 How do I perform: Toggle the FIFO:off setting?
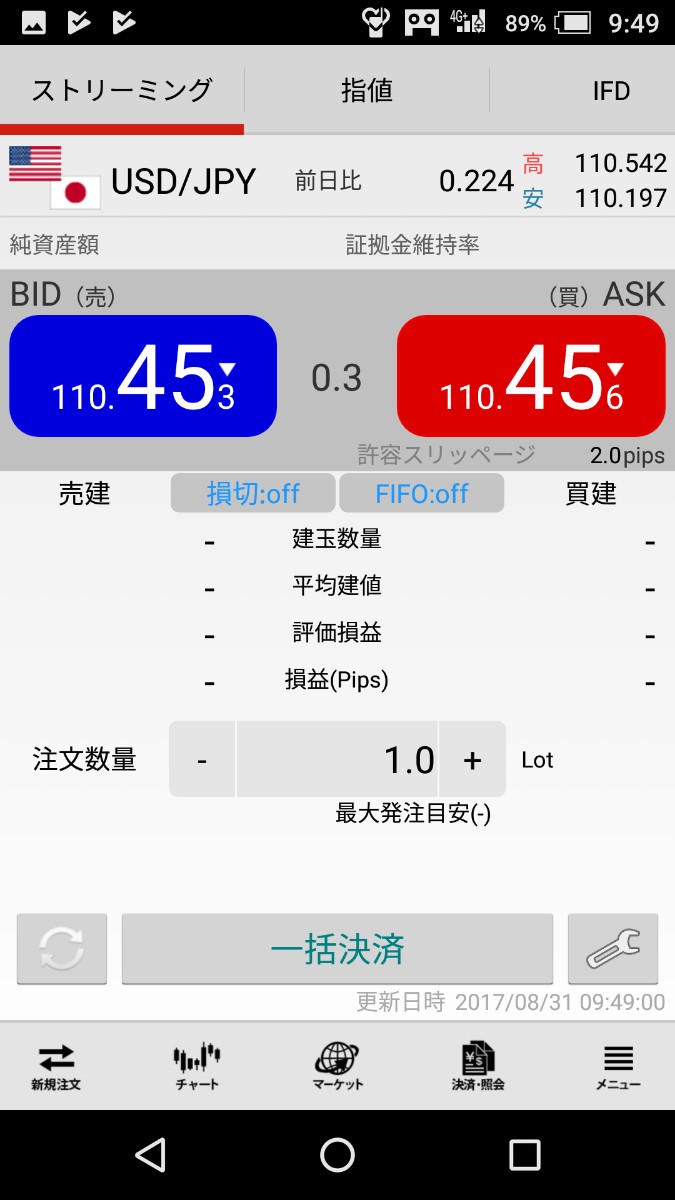tap(421, 493)
